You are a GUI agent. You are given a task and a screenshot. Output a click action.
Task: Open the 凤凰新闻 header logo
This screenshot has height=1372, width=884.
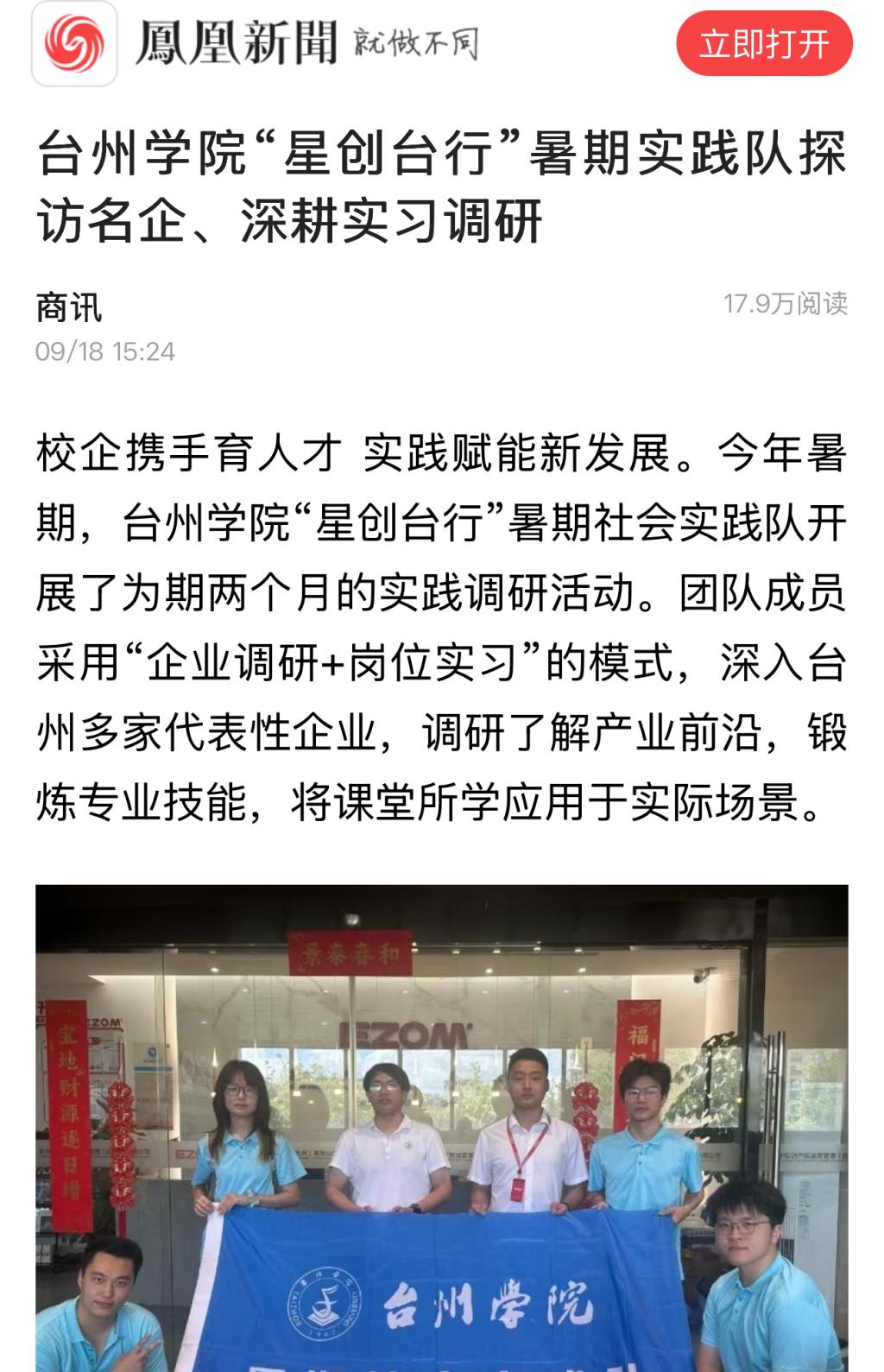[x=75, y=44]
